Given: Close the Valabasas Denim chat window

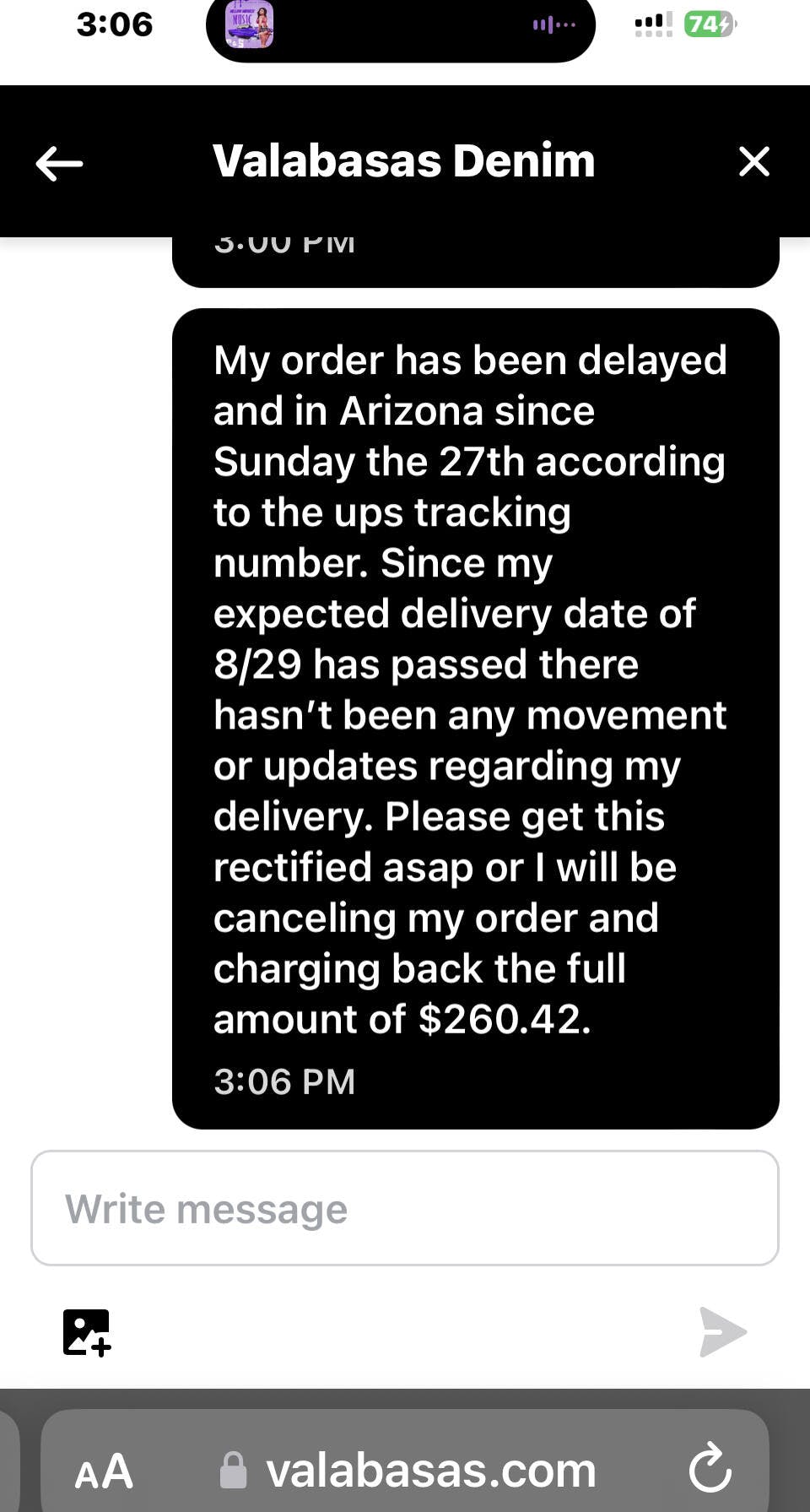Looking at the screenshot, I should click(x=753, y=161).
